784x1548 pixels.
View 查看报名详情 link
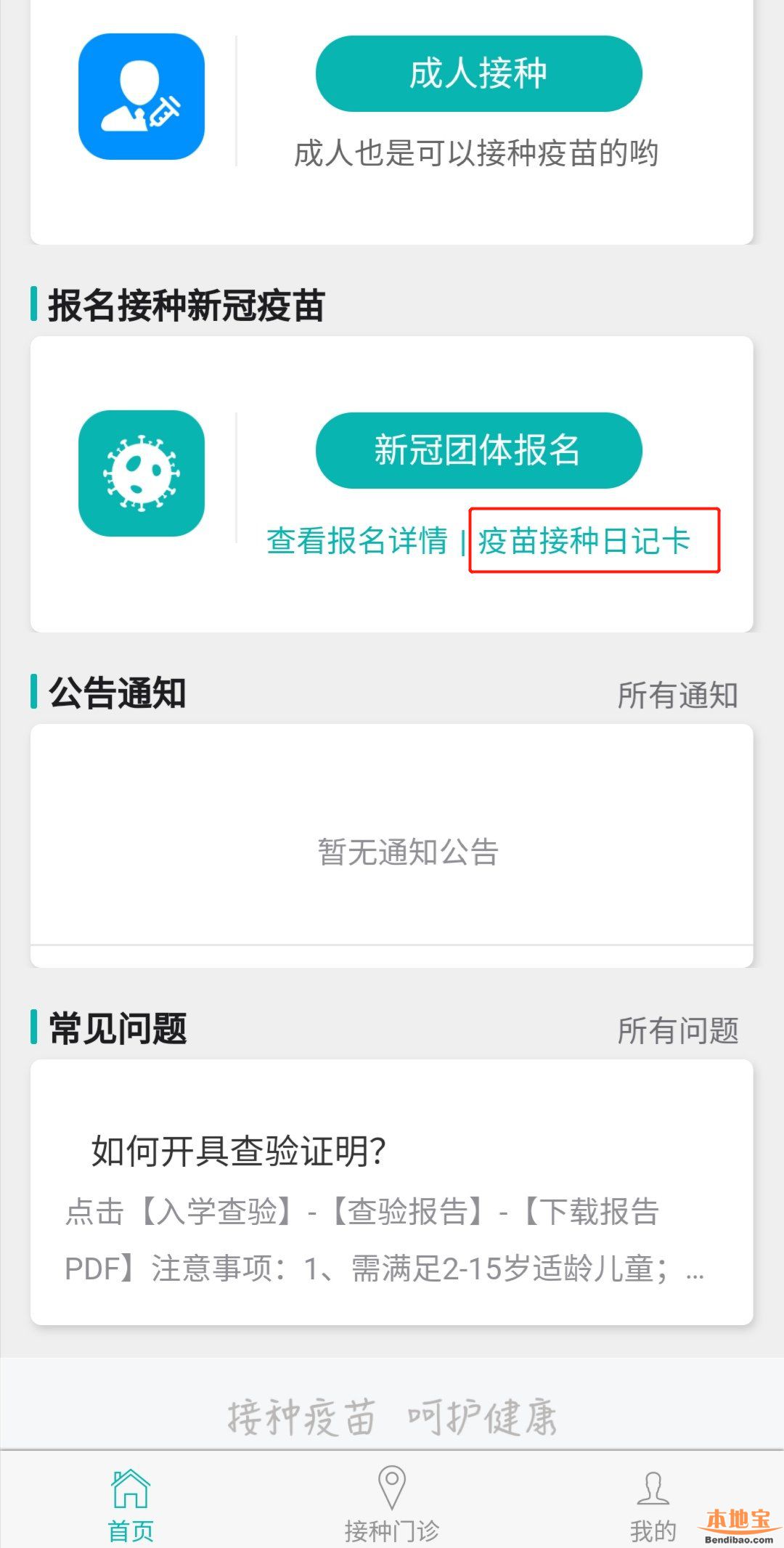click(357, 541)
